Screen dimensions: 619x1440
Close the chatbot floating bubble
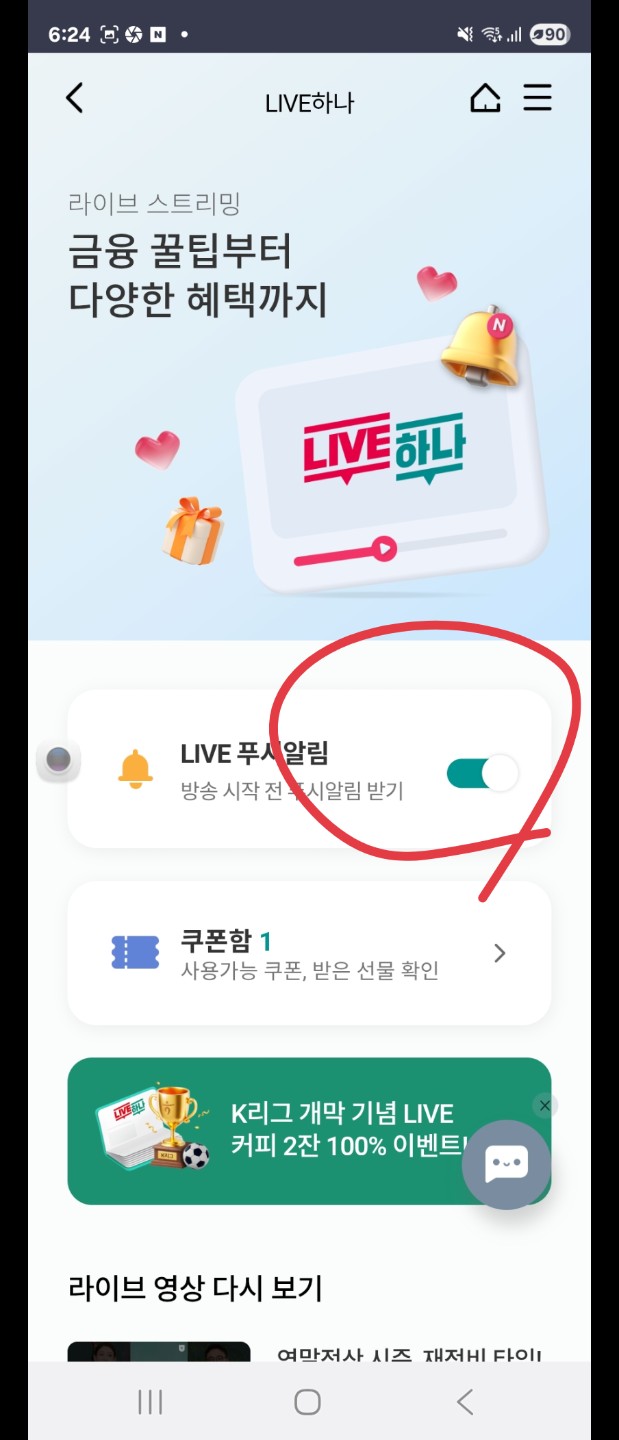(544, 1105)
